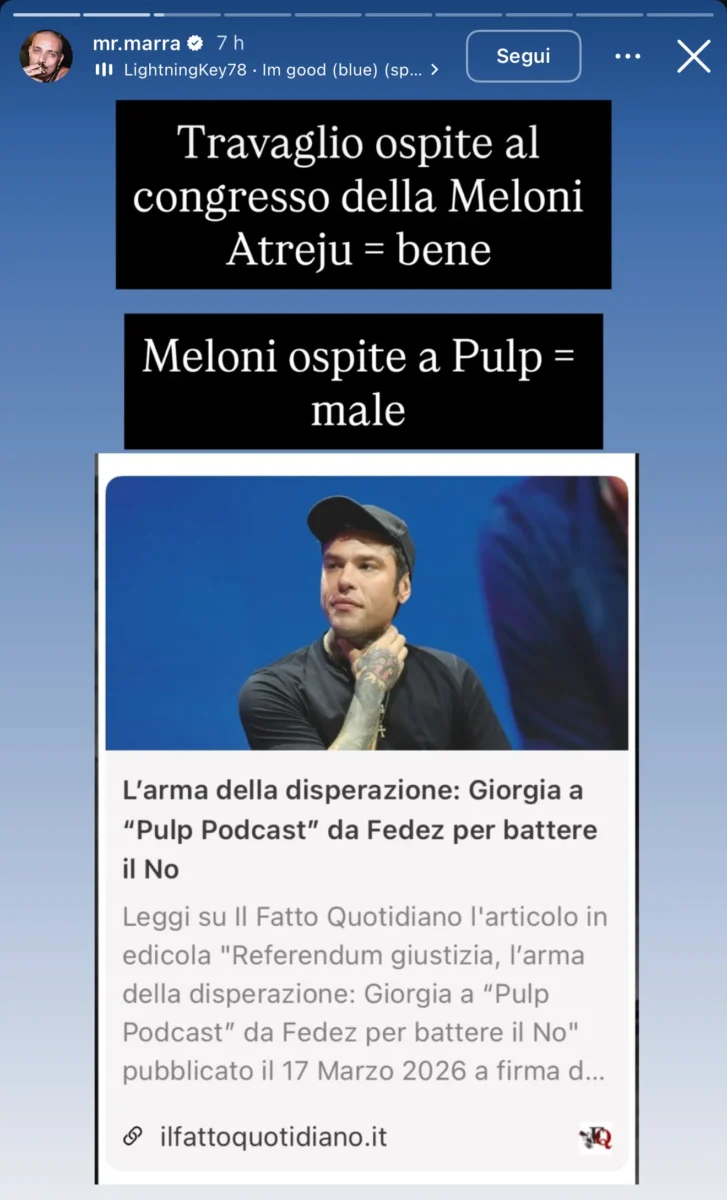This screenshot has height=1200, width=727.
Task: Open the three-dot options menu
Action: tap(627, 56)
